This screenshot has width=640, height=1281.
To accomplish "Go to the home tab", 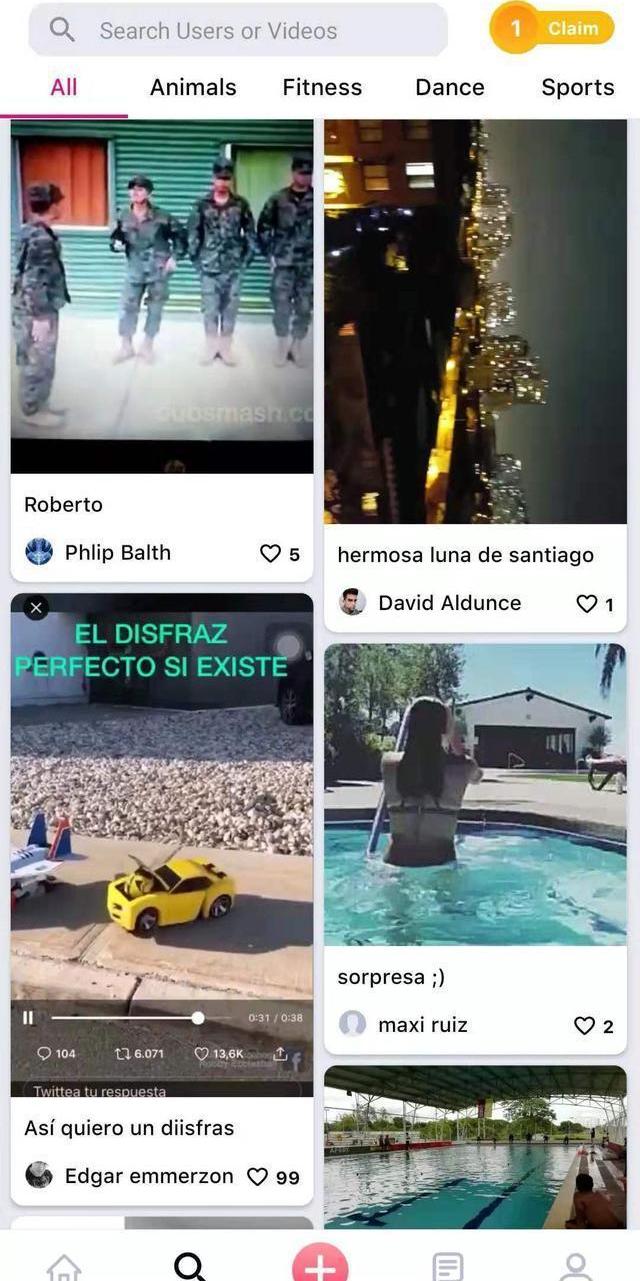I will tap(64, 1266).
